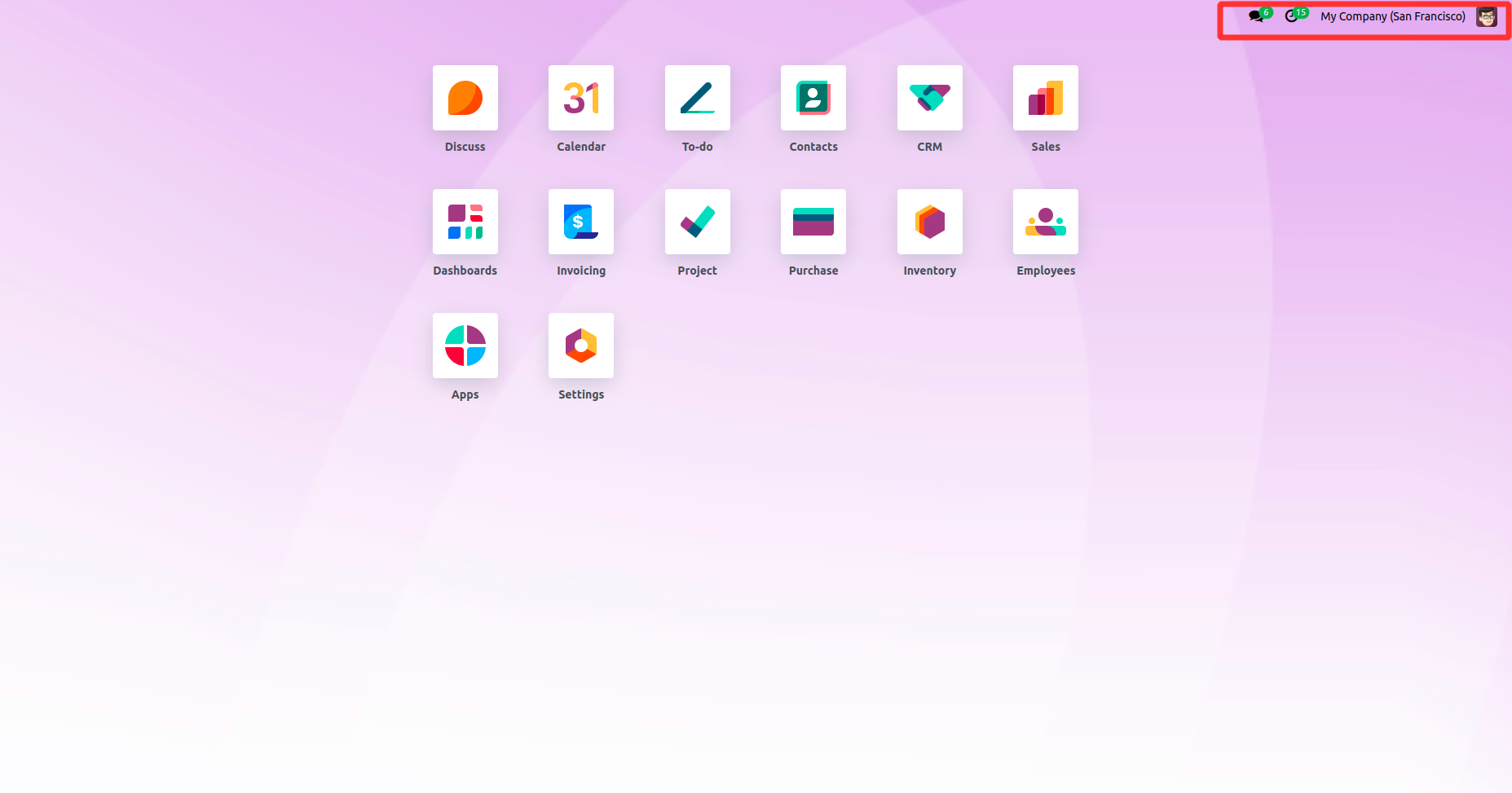View pending activities clock icon
Image resolution: width=1512 pixels, height=793 pixels.
tap(1292, 16)
